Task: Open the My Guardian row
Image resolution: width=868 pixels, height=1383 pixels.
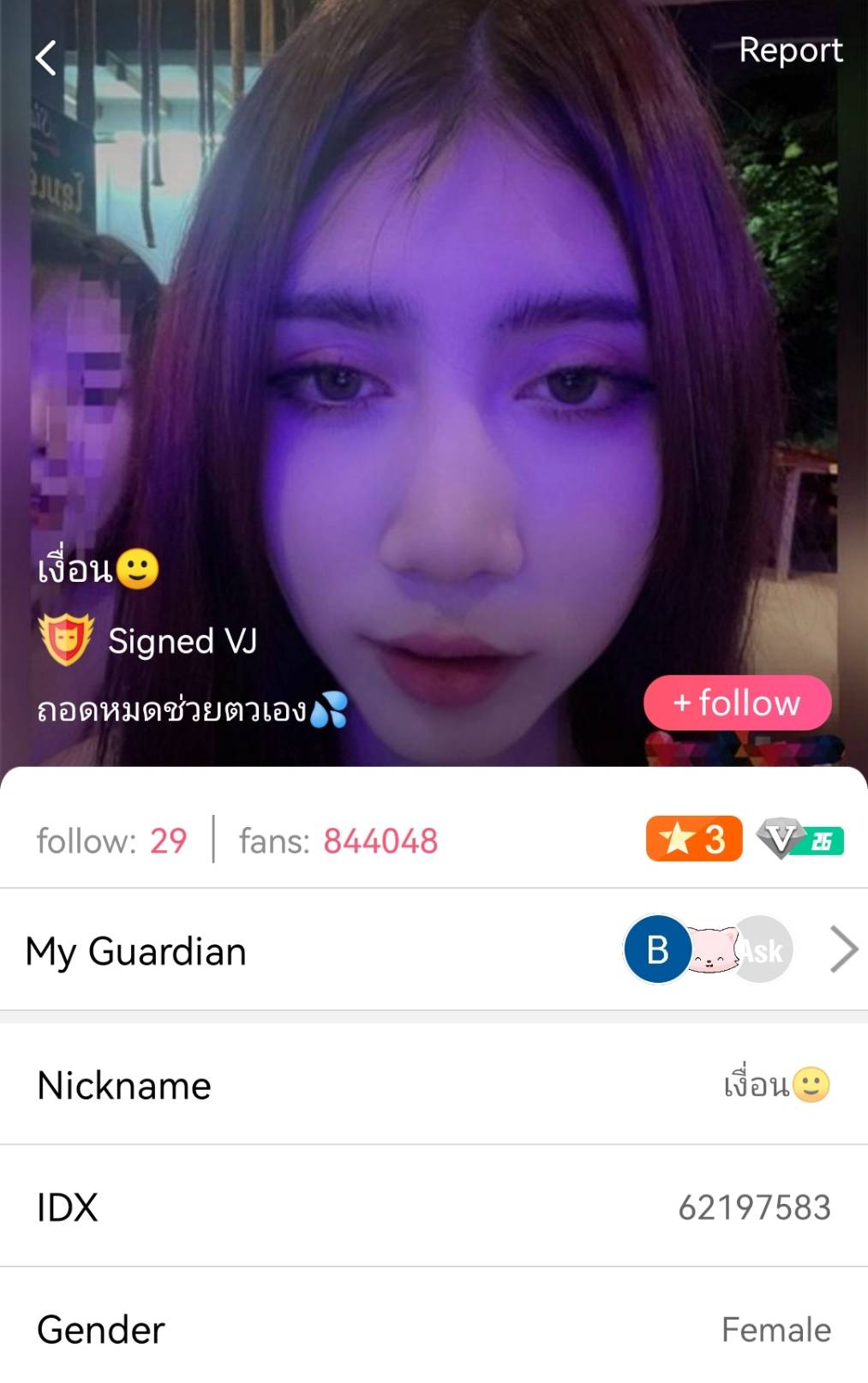Action: coord(434,950)
